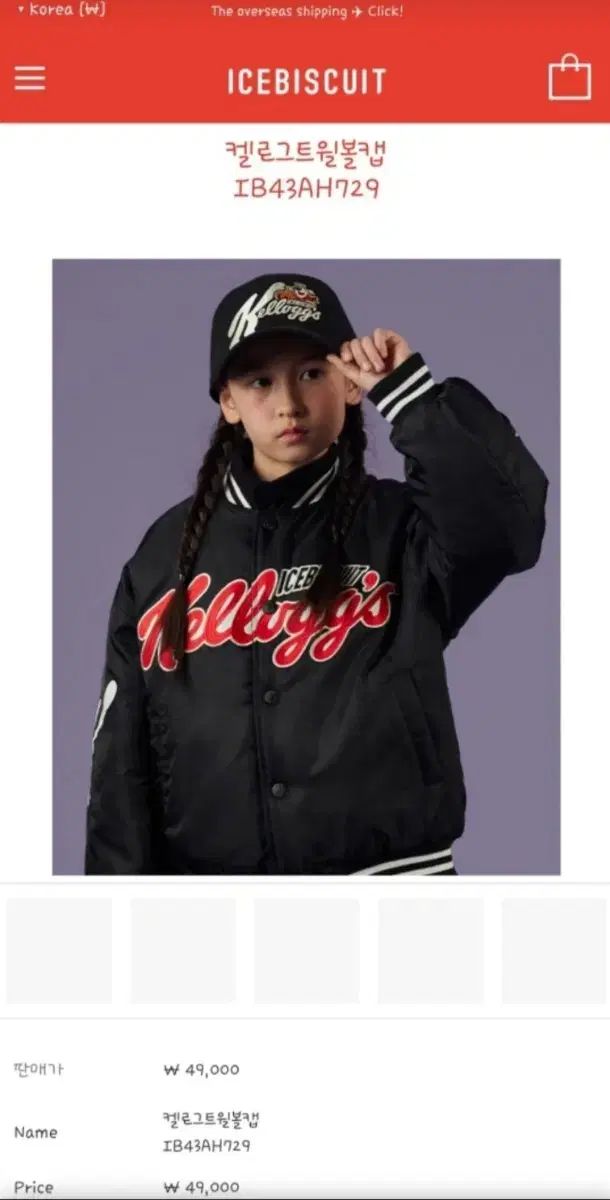This screenshot has height=1200, width=610.
Task: Open the hamburger menu
Action: (30, 78)
